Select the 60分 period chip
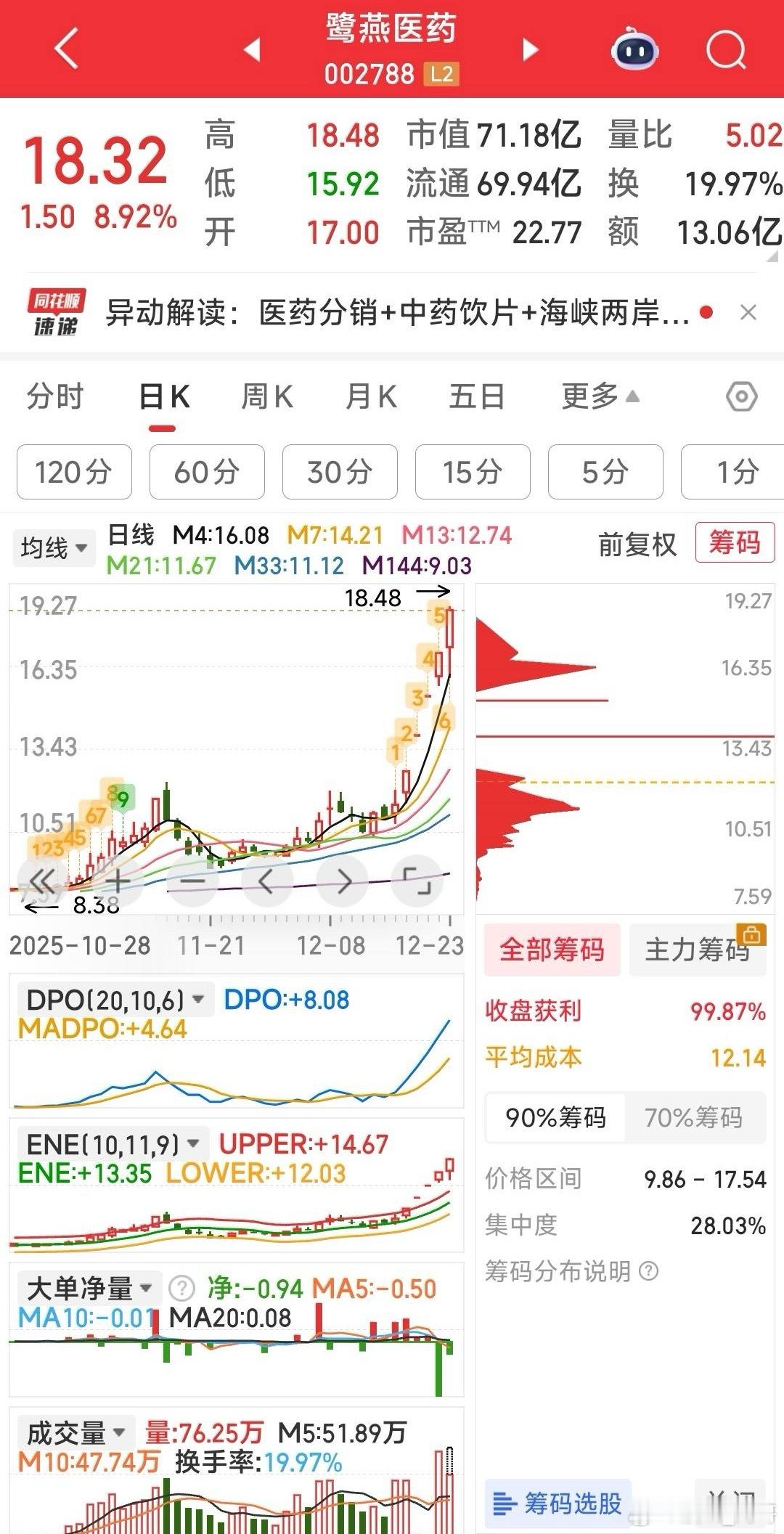Screen dimensions: 784x1534 coord(207,472)
